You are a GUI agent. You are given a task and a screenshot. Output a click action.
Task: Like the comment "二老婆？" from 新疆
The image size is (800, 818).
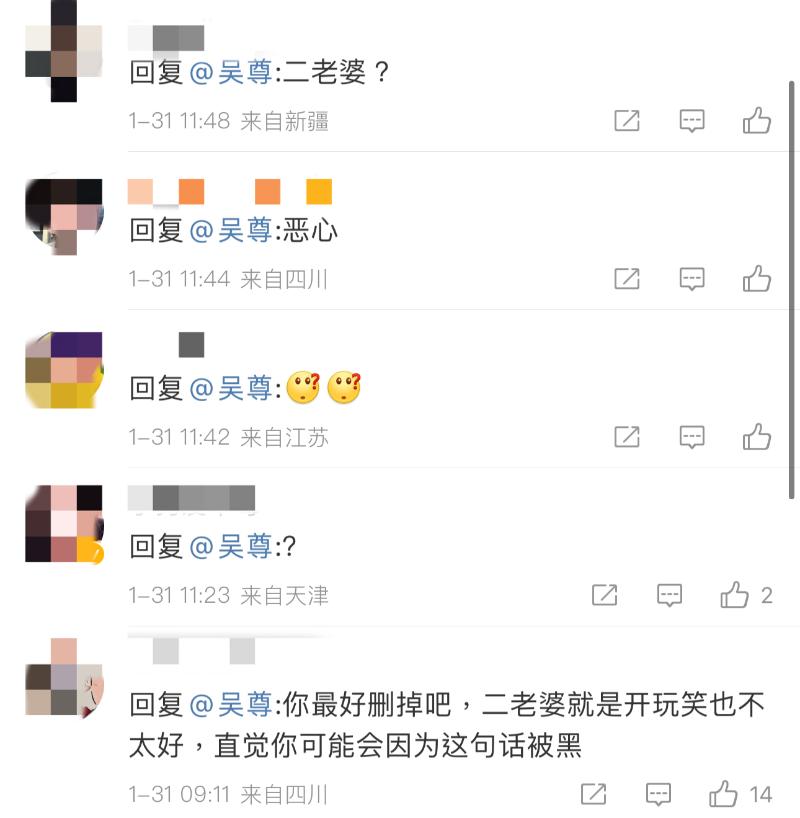756,121
